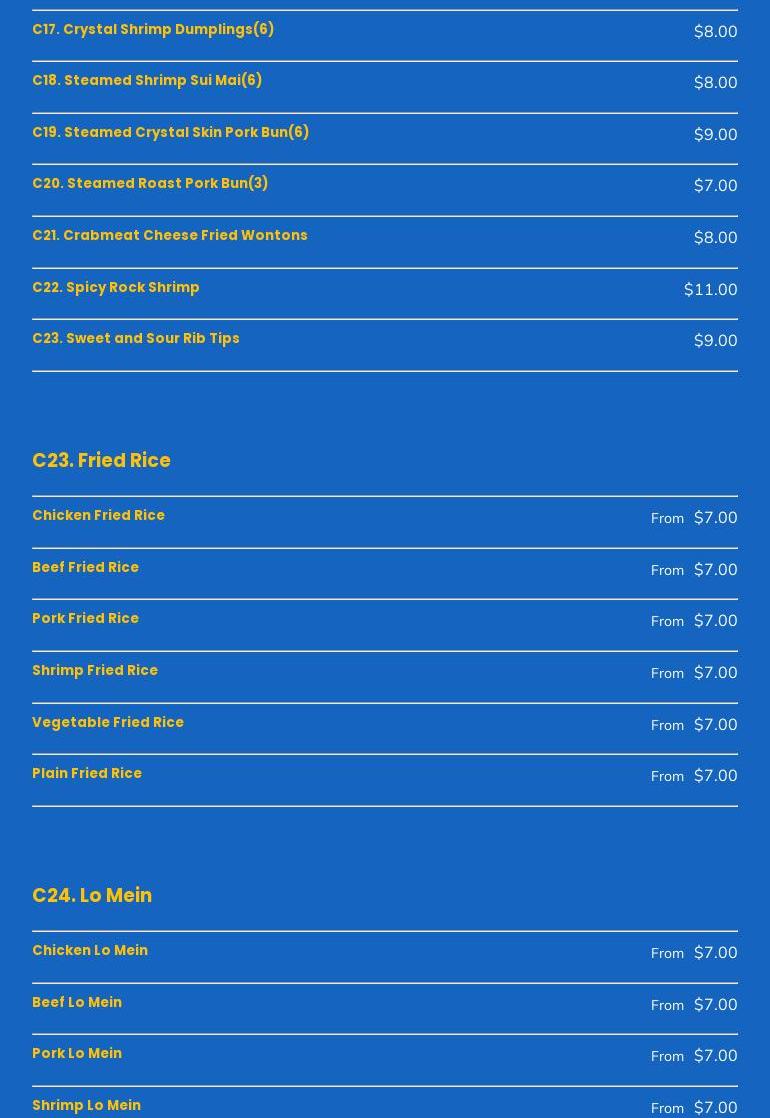
Task: Choose Shrimp Fried Rice
Action: click(x=95, y=671)
